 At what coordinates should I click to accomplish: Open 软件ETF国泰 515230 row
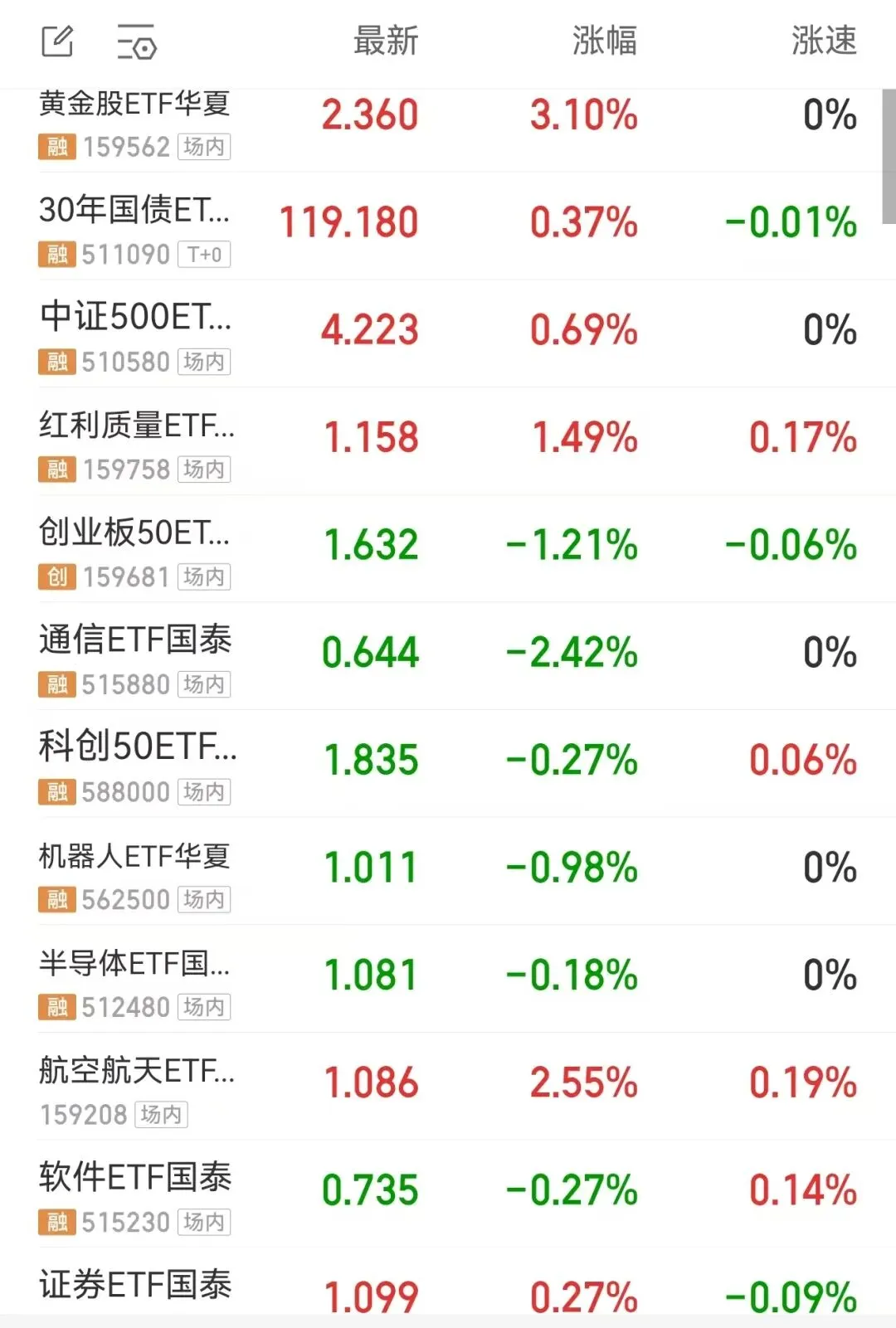tap(448, 1194)
